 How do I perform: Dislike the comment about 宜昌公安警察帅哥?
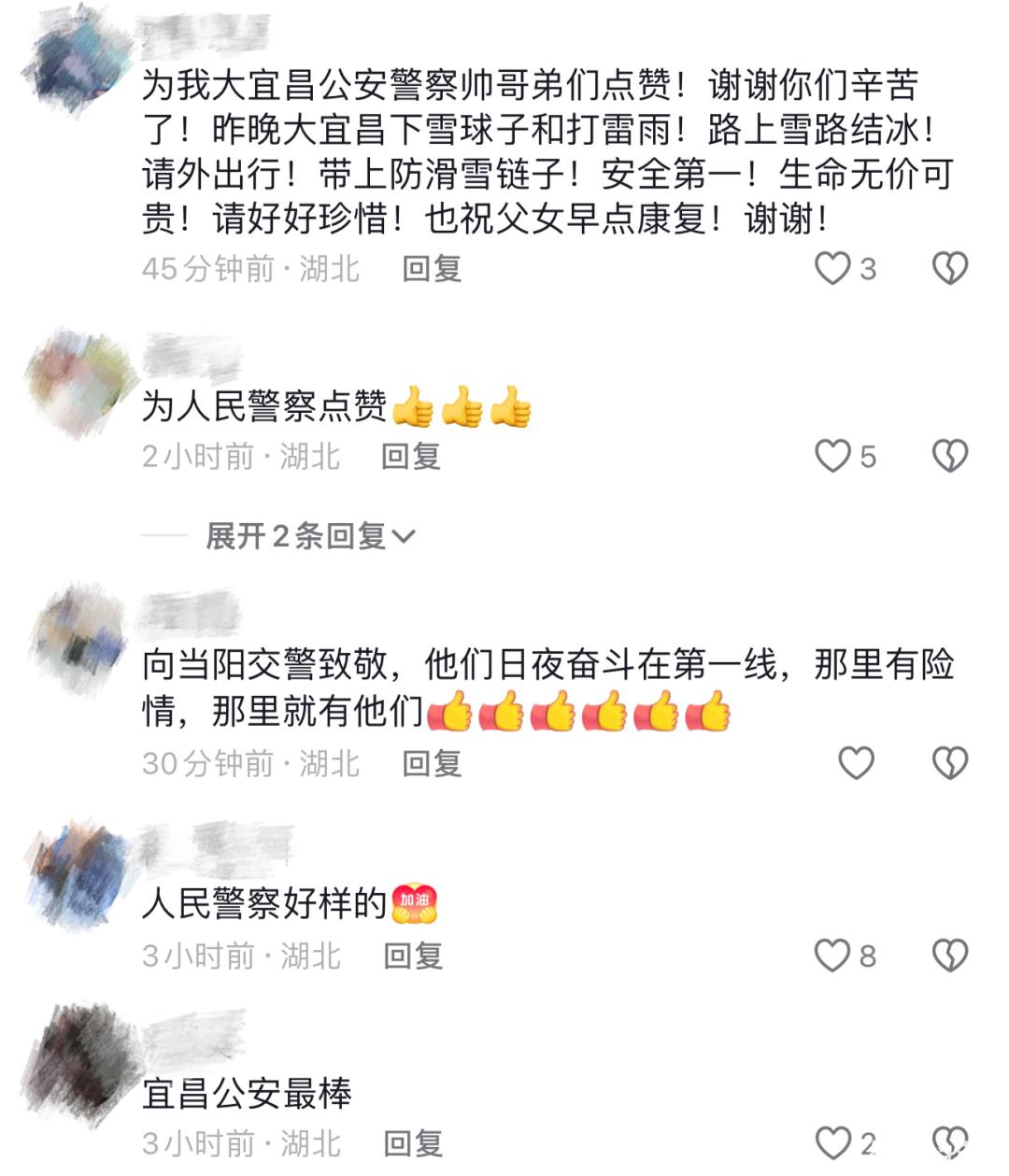coord(950,268)
